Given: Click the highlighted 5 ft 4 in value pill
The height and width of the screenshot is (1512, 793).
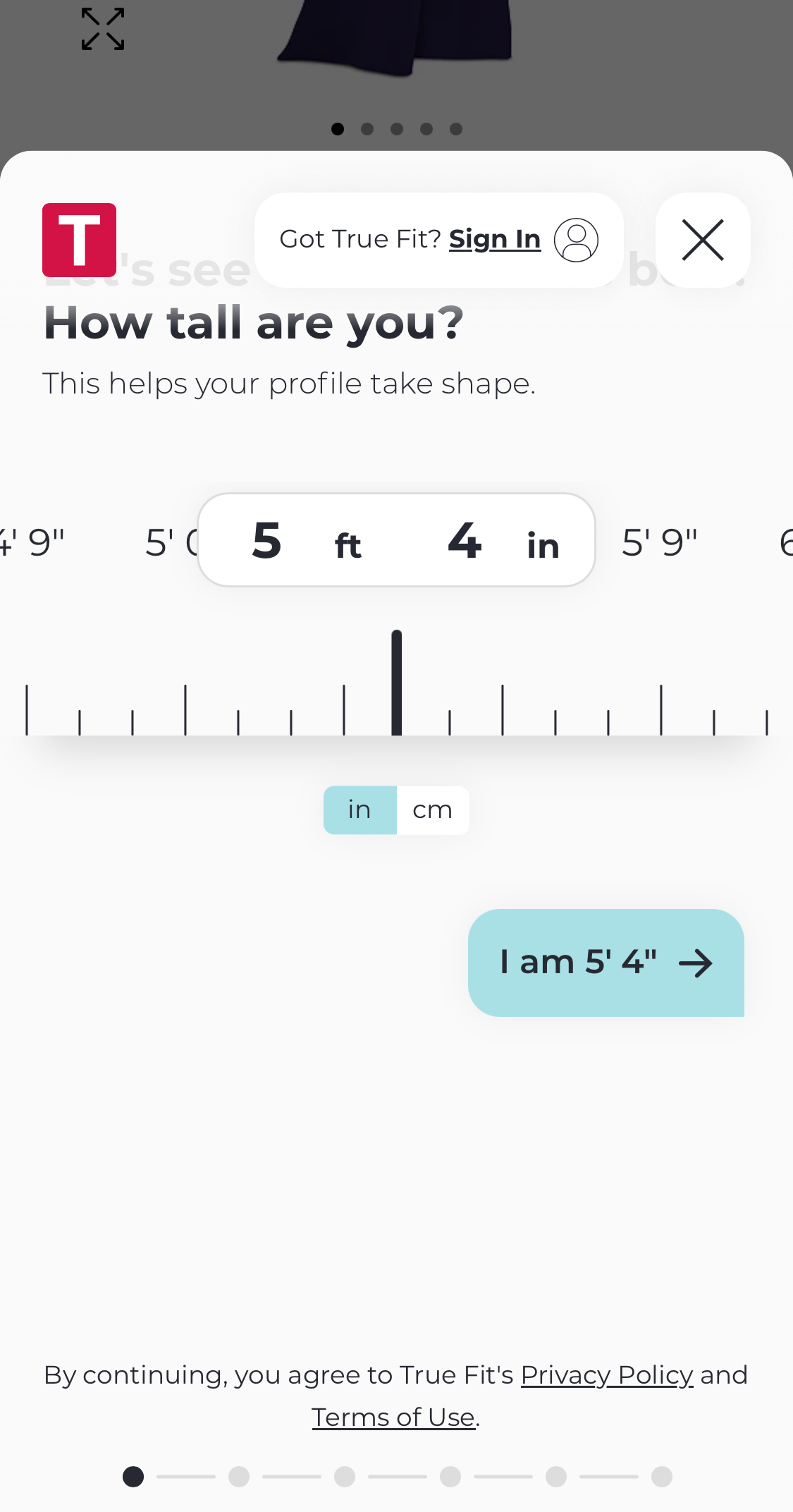Looking at the screenshot, I should 396,539.
